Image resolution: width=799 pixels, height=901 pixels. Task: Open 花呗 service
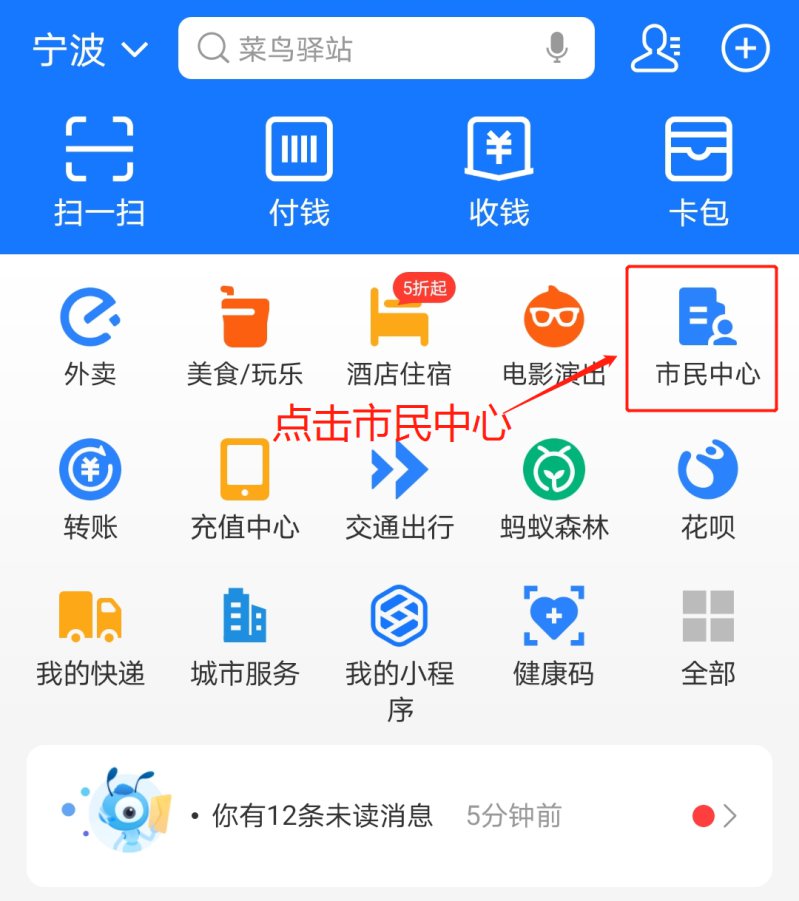(x=707, y=488)
